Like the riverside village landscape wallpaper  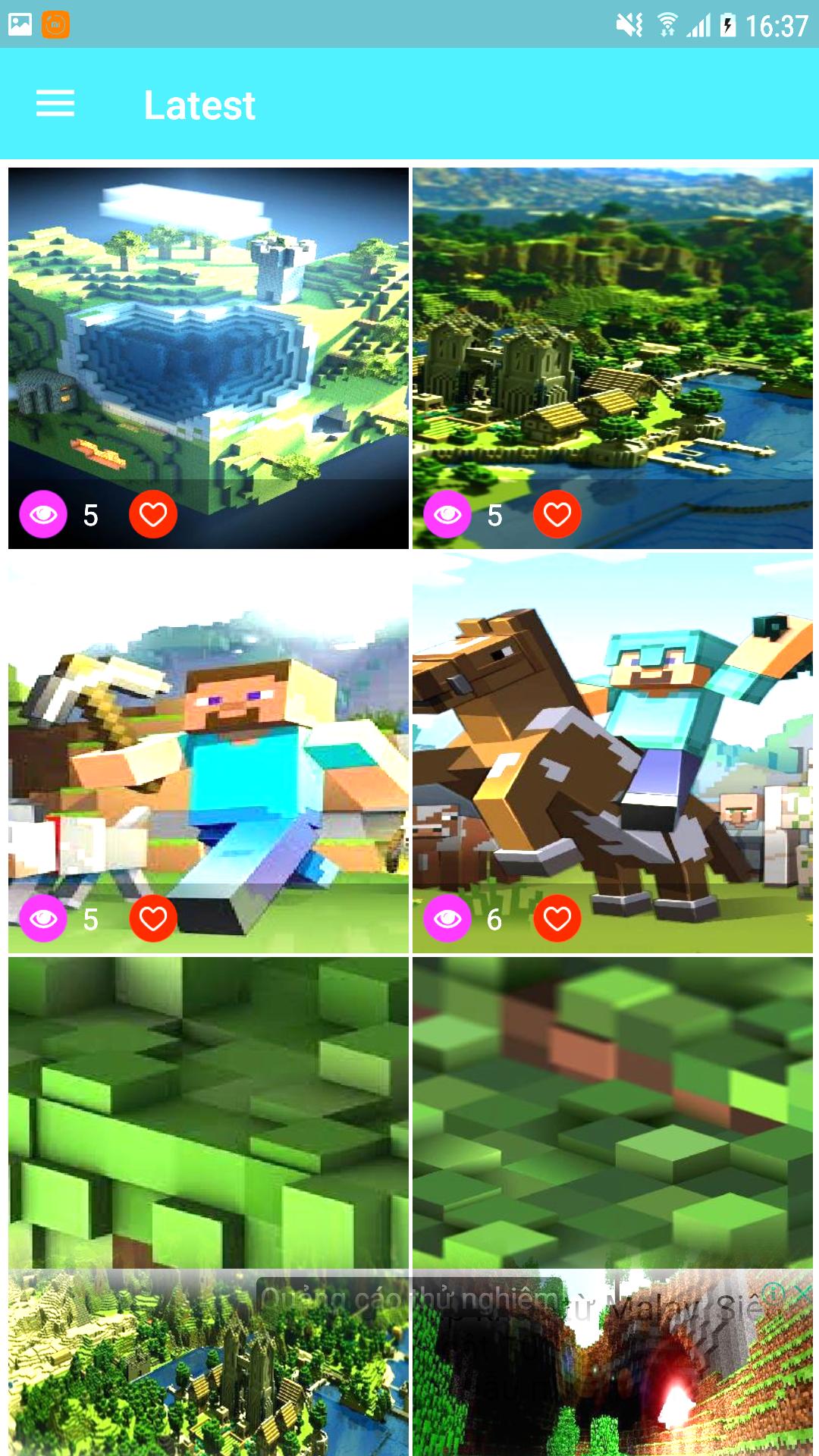pyautogui.click(x=557, y=514)
